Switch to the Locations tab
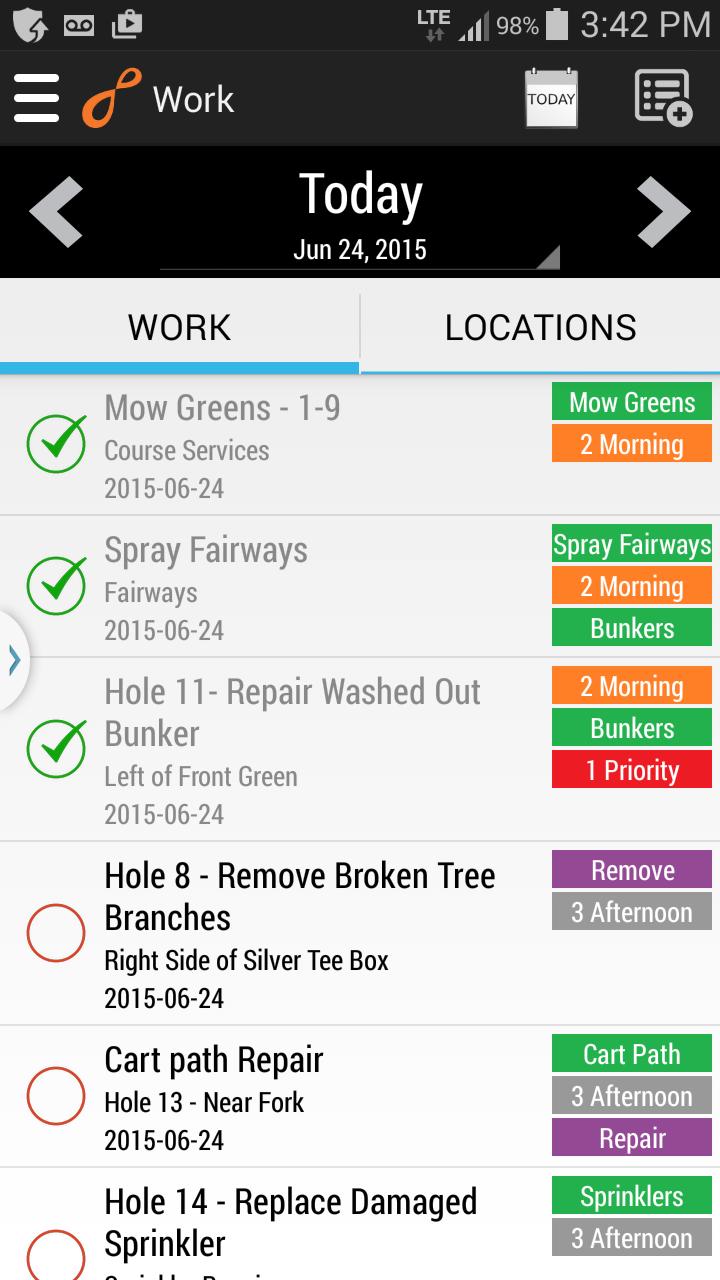 tap(540, 328)
